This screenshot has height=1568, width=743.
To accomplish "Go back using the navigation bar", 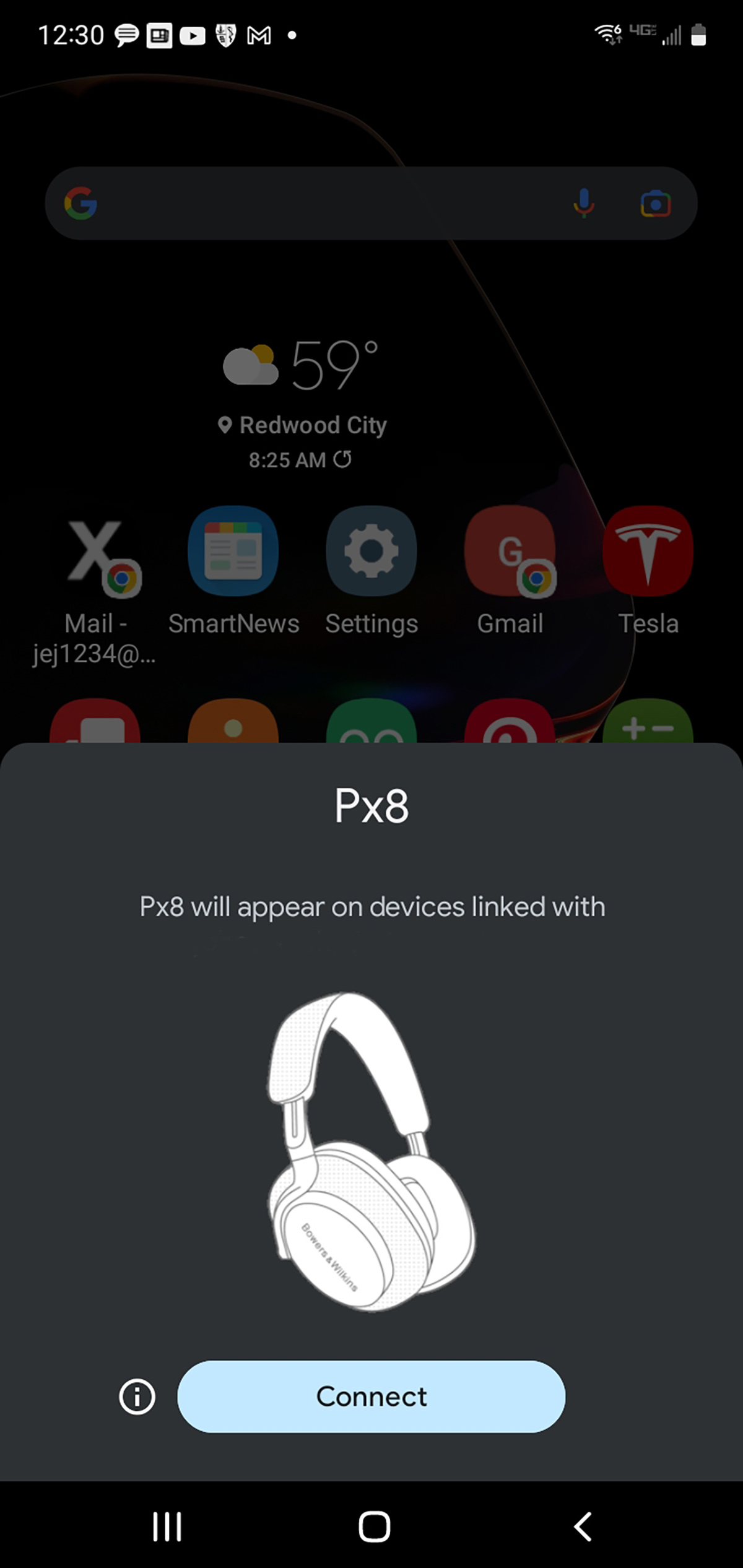I will (582, 1526).
